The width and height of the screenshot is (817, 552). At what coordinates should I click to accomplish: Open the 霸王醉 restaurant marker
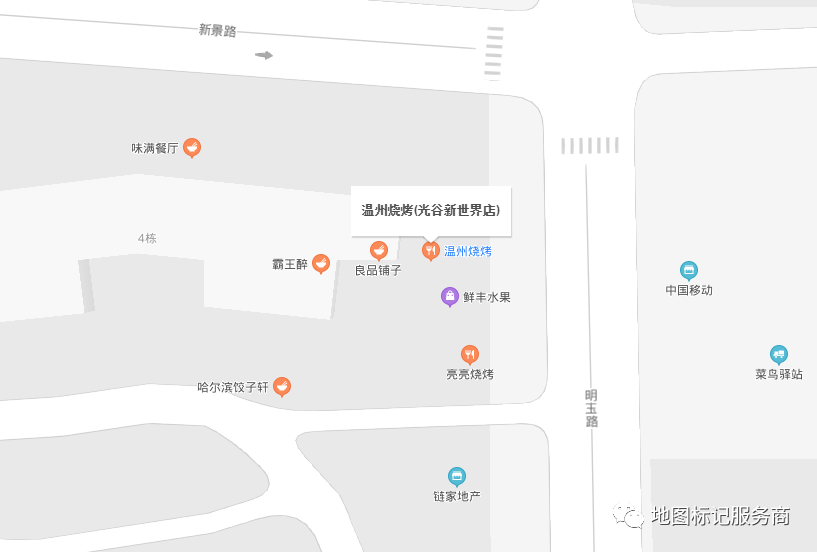321,263
